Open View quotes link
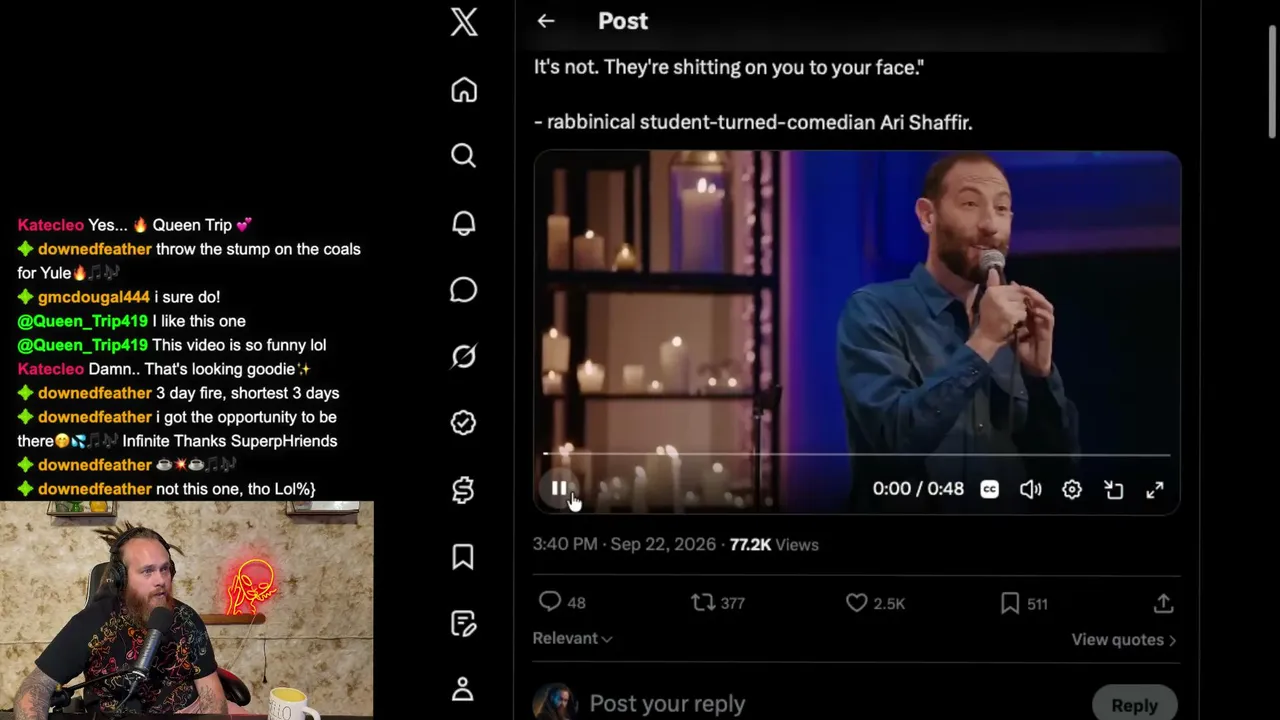 1124,640
